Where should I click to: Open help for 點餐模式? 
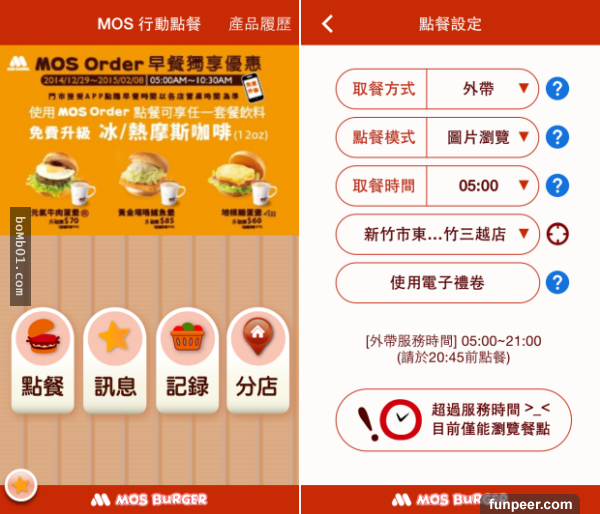[557, 137]
